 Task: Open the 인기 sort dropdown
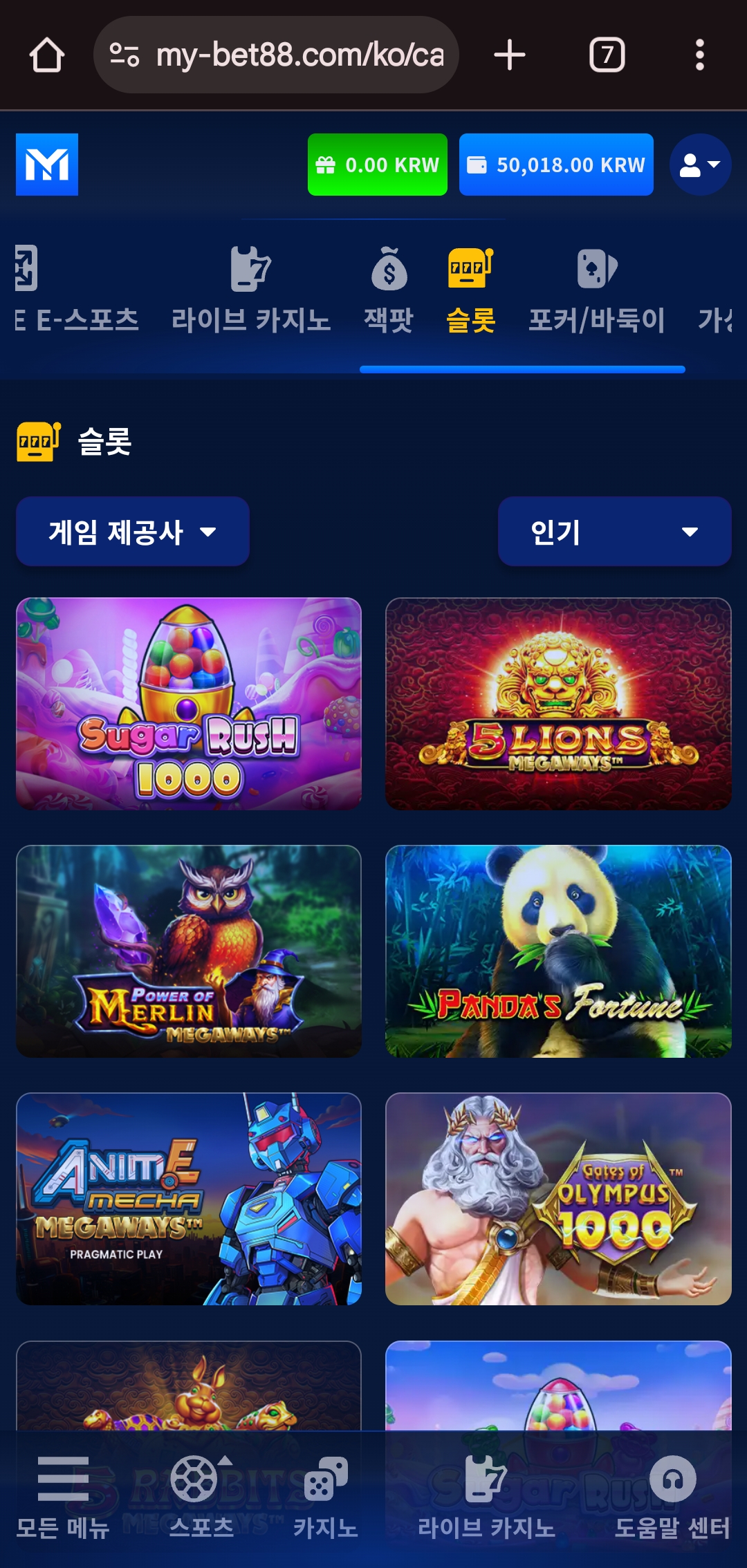click(614, 532)
